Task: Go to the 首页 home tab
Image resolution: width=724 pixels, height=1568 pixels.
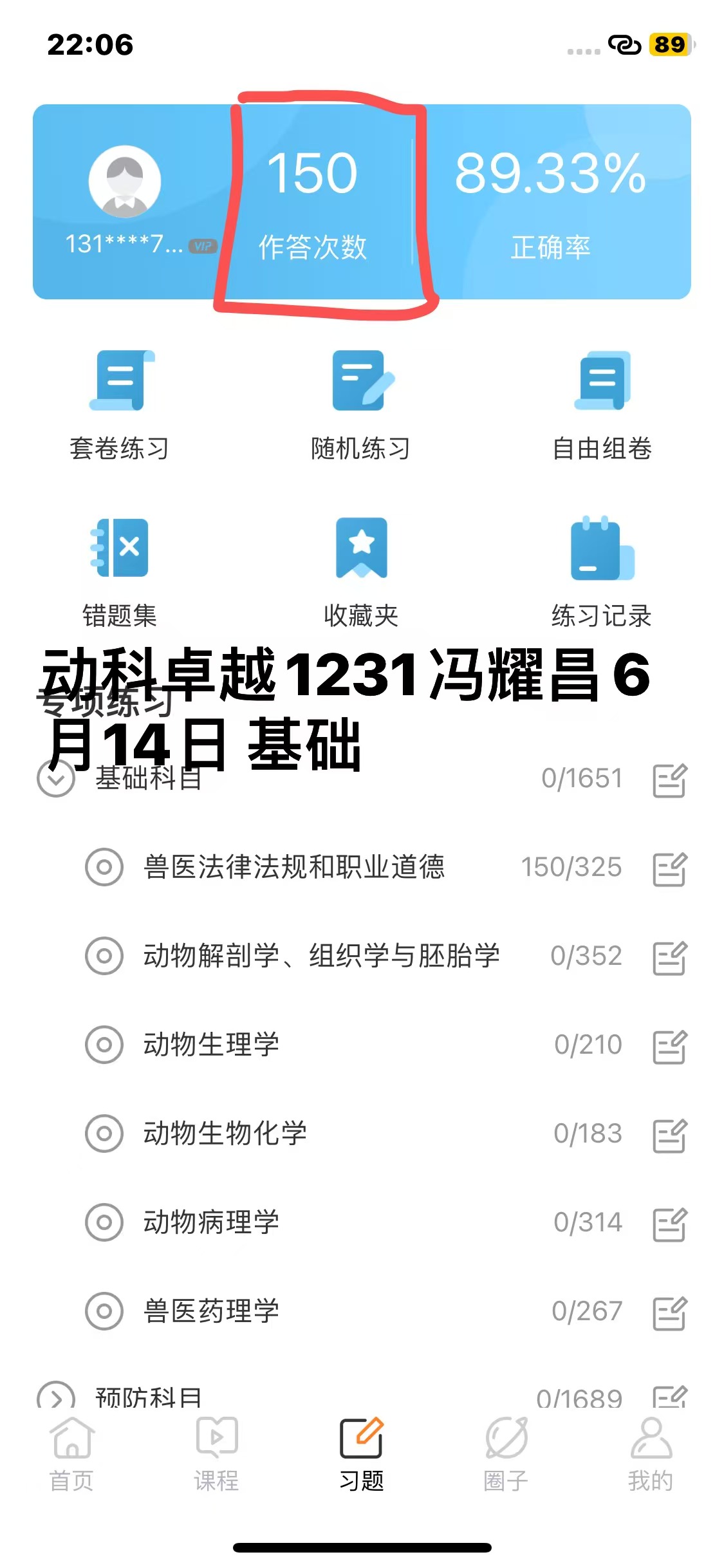Action: [x=72, y=1453]
